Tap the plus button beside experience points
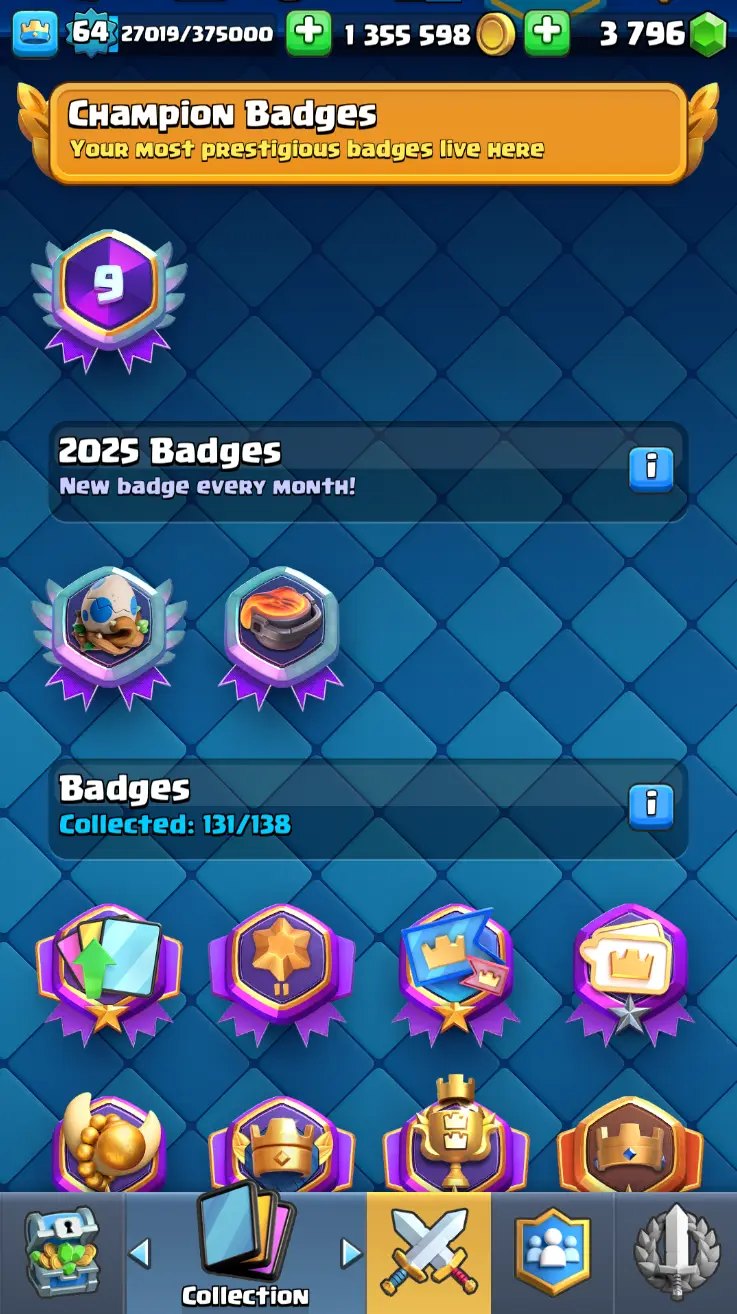737x1314 pixels. [309, 34]
